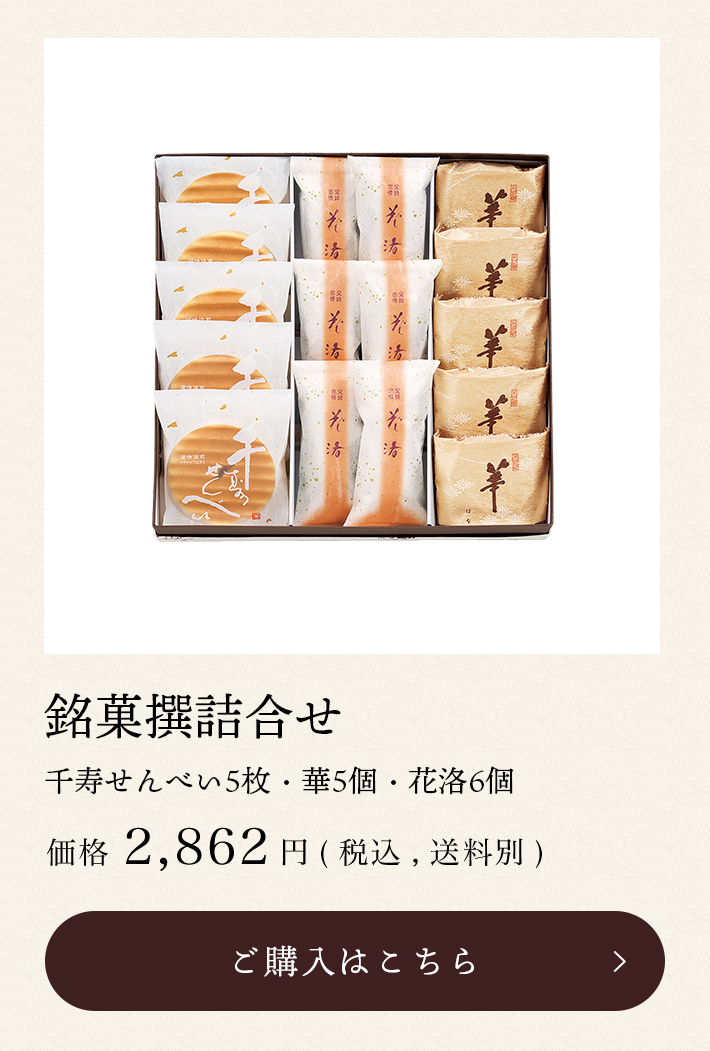Screen dimensions: 710x1051
Task: Tap the ご購入はこちら purchase button
Action: point(354,961)
